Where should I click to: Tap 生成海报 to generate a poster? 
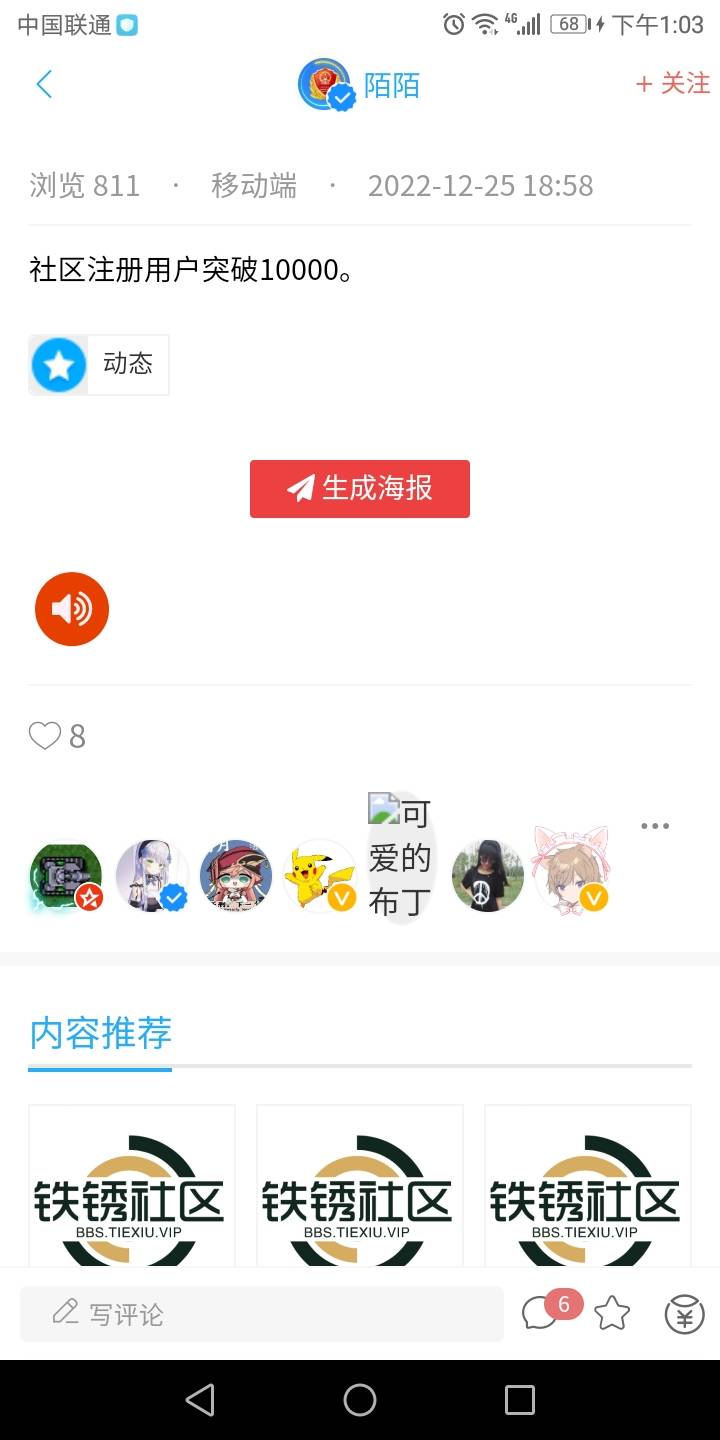[360, 489]
